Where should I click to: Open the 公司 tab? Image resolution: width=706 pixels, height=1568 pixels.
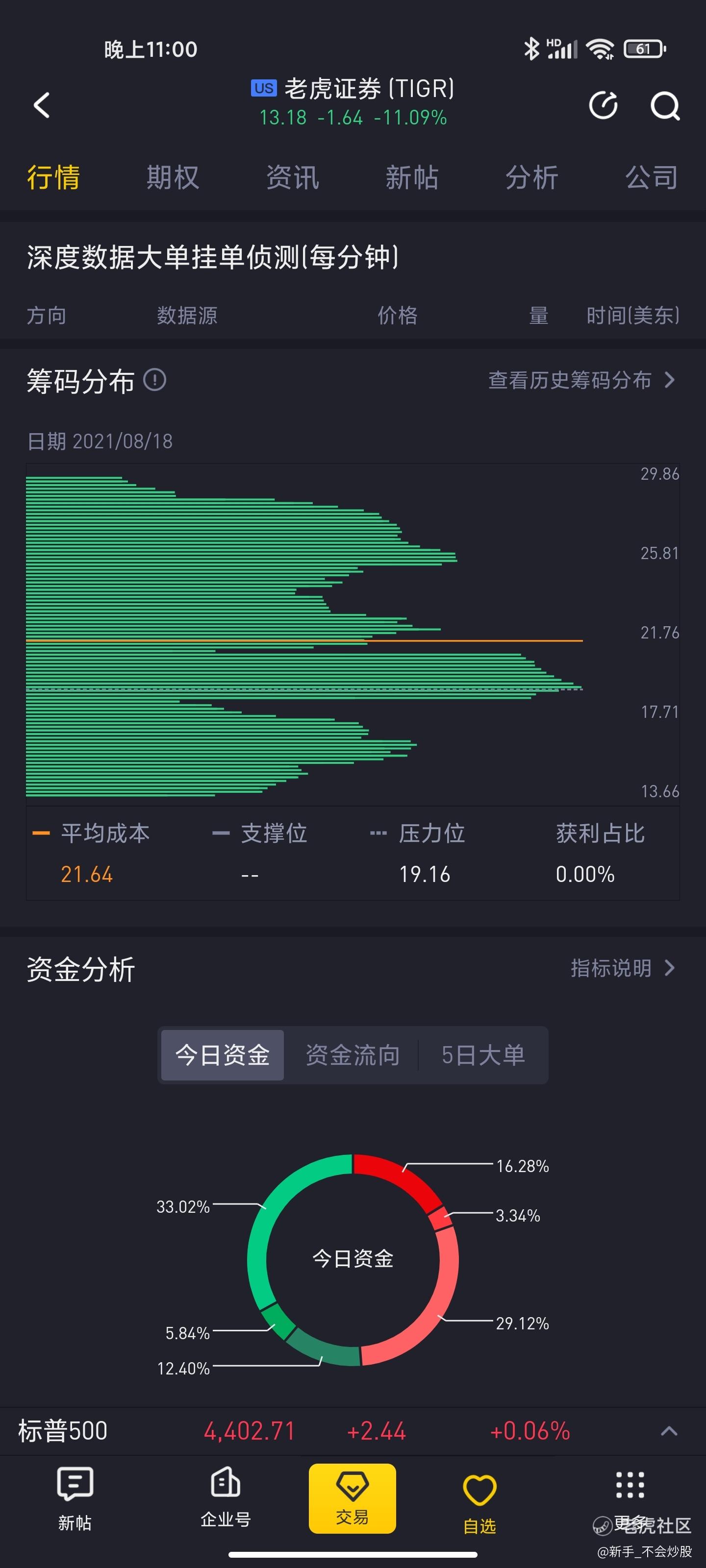click(x=652, y=178)
